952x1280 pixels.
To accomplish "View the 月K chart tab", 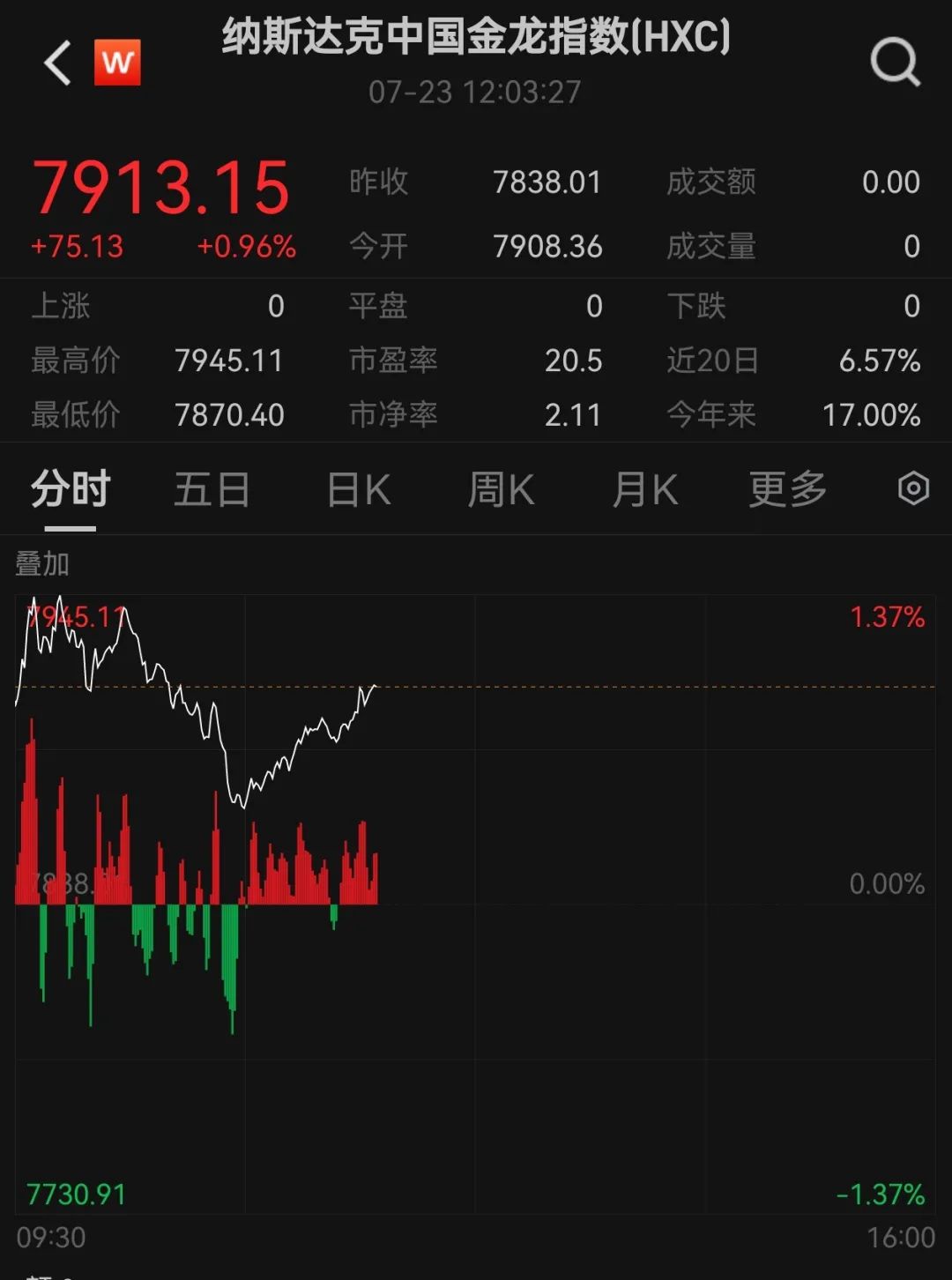I will coord(644,489).
